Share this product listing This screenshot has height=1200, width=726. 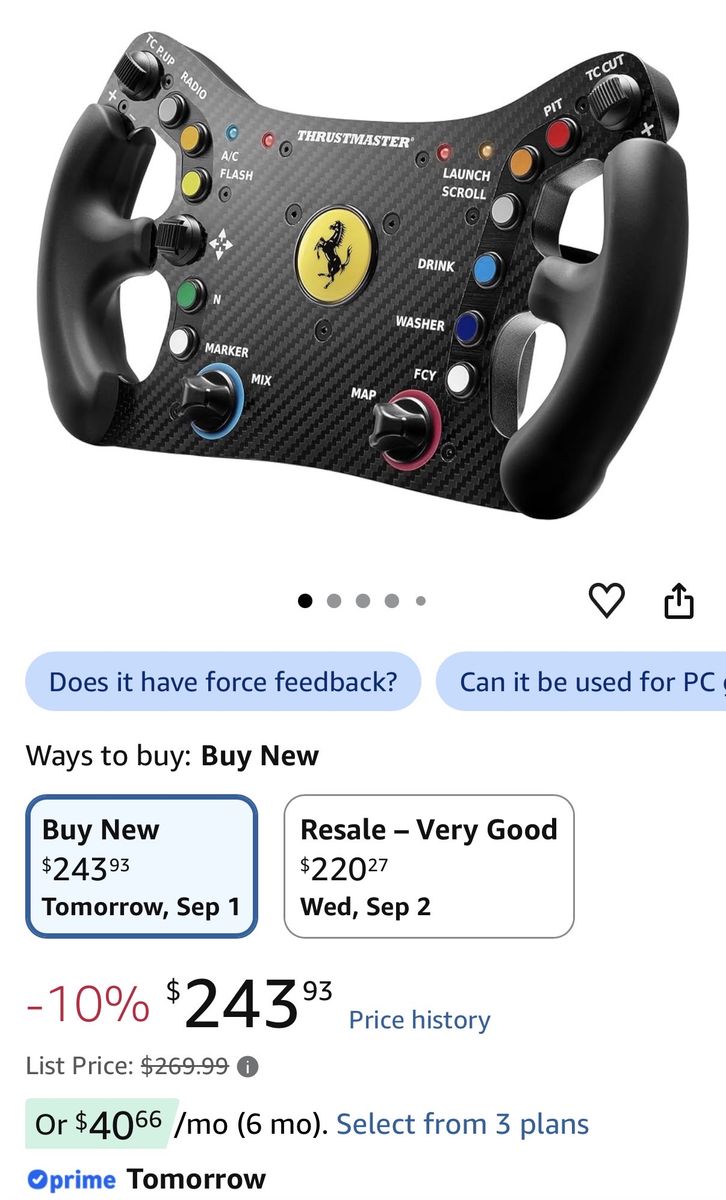679,600
